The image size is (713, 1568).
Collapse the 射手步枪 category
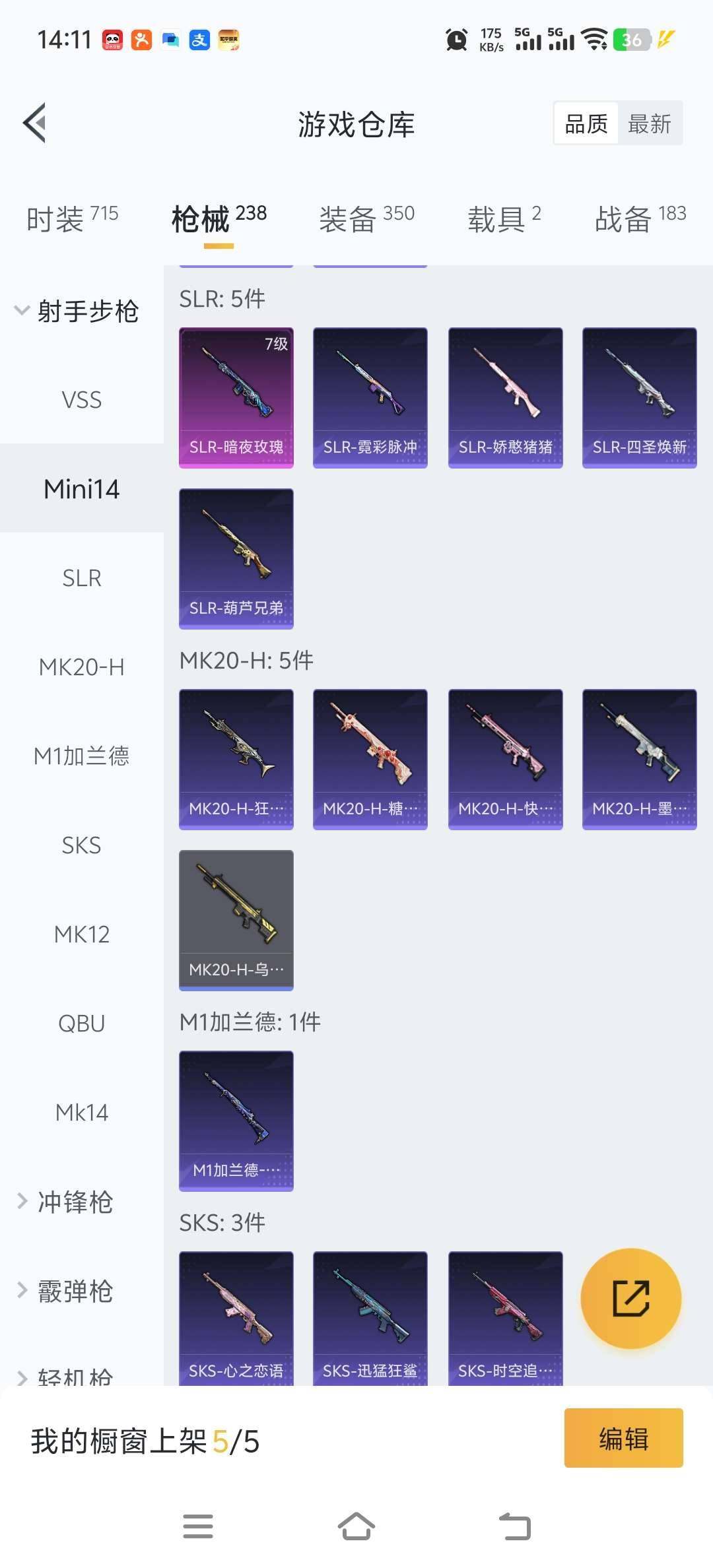click(76, 311)
